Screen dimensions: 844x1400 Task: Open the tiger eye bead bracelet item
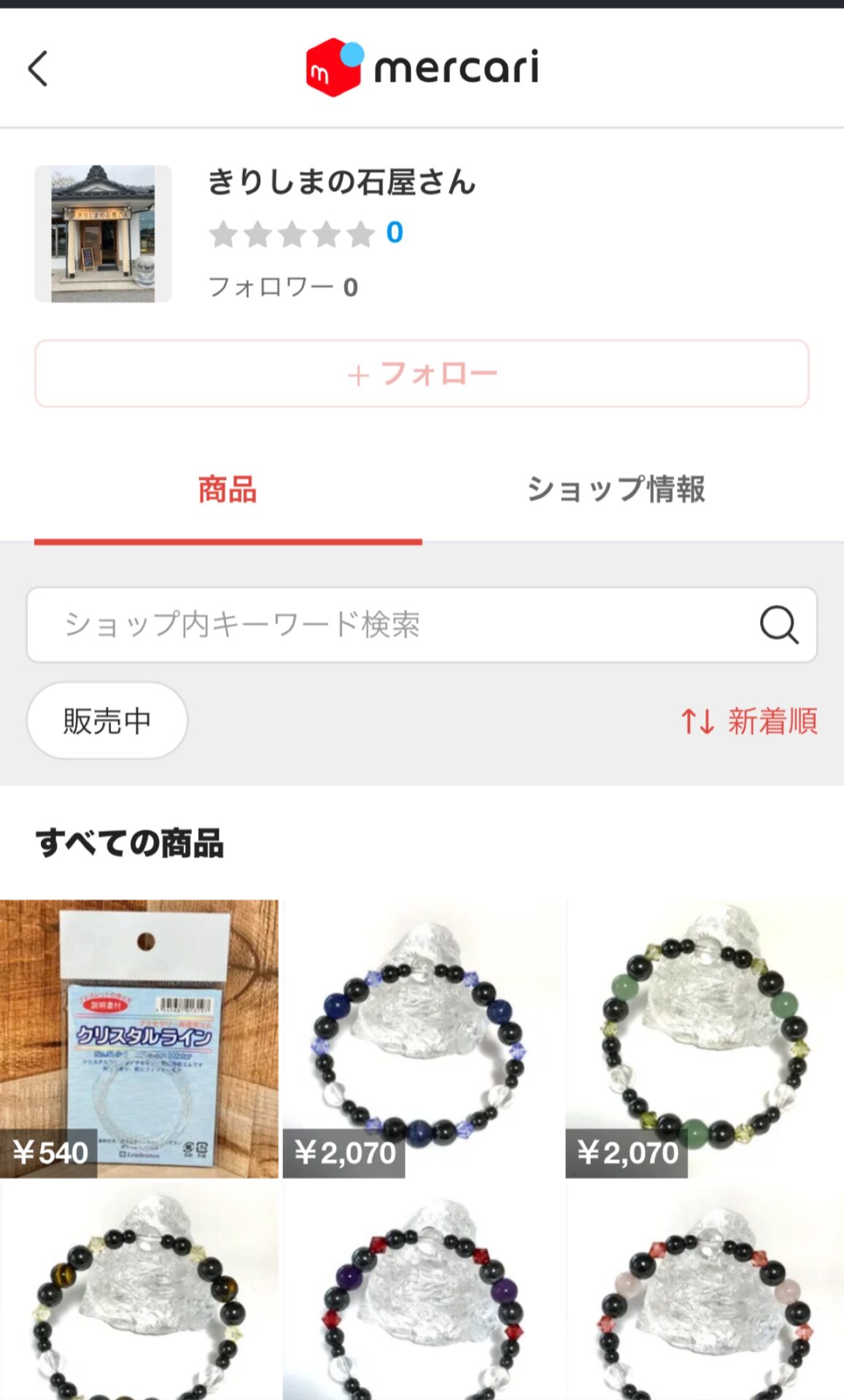tap(139, 1291)
